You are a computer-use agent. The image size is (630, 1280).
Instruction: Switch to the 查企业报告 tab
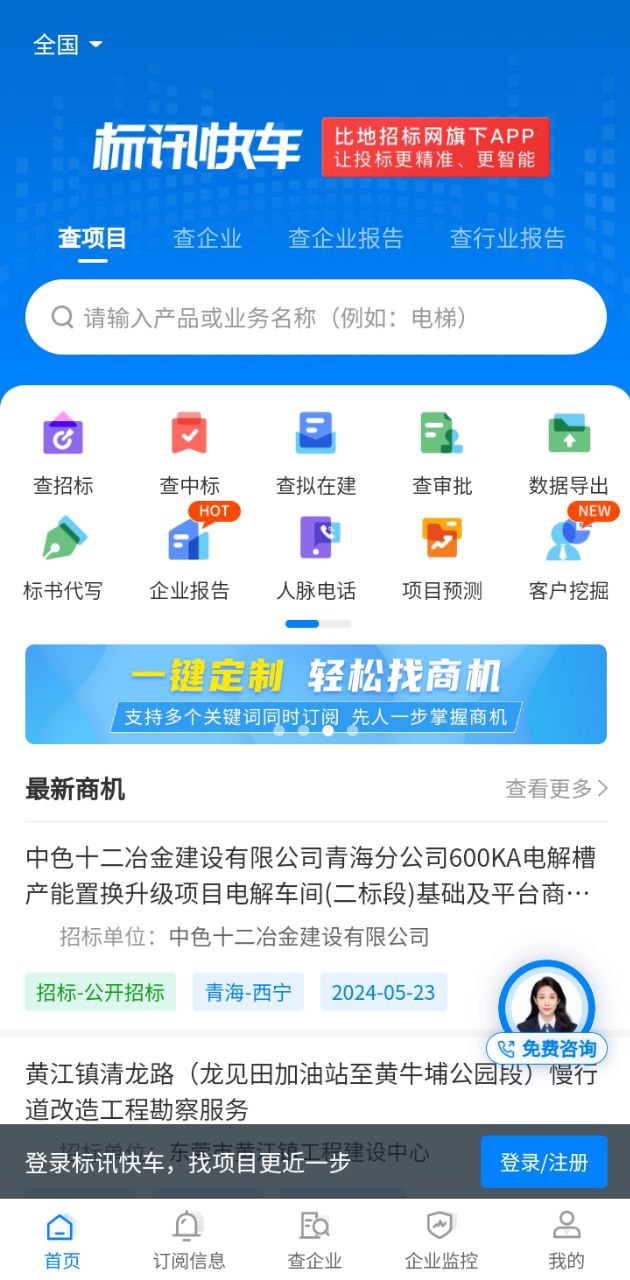pyautogui.click(x=345, y=238)
